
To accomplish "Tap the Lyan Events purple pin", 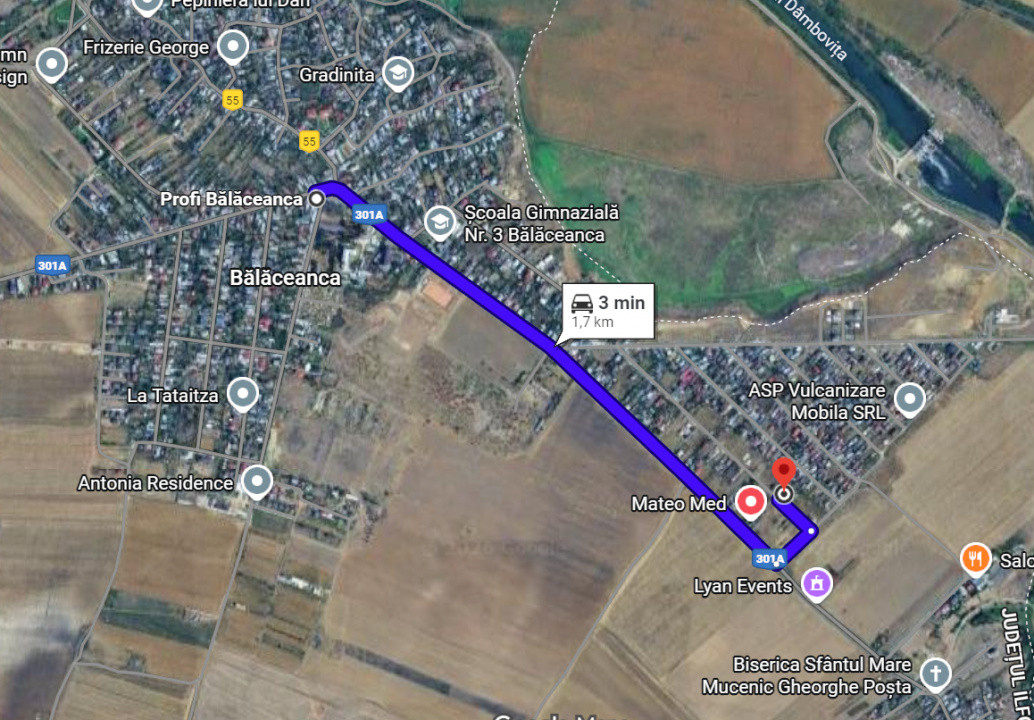I will 817,582.
